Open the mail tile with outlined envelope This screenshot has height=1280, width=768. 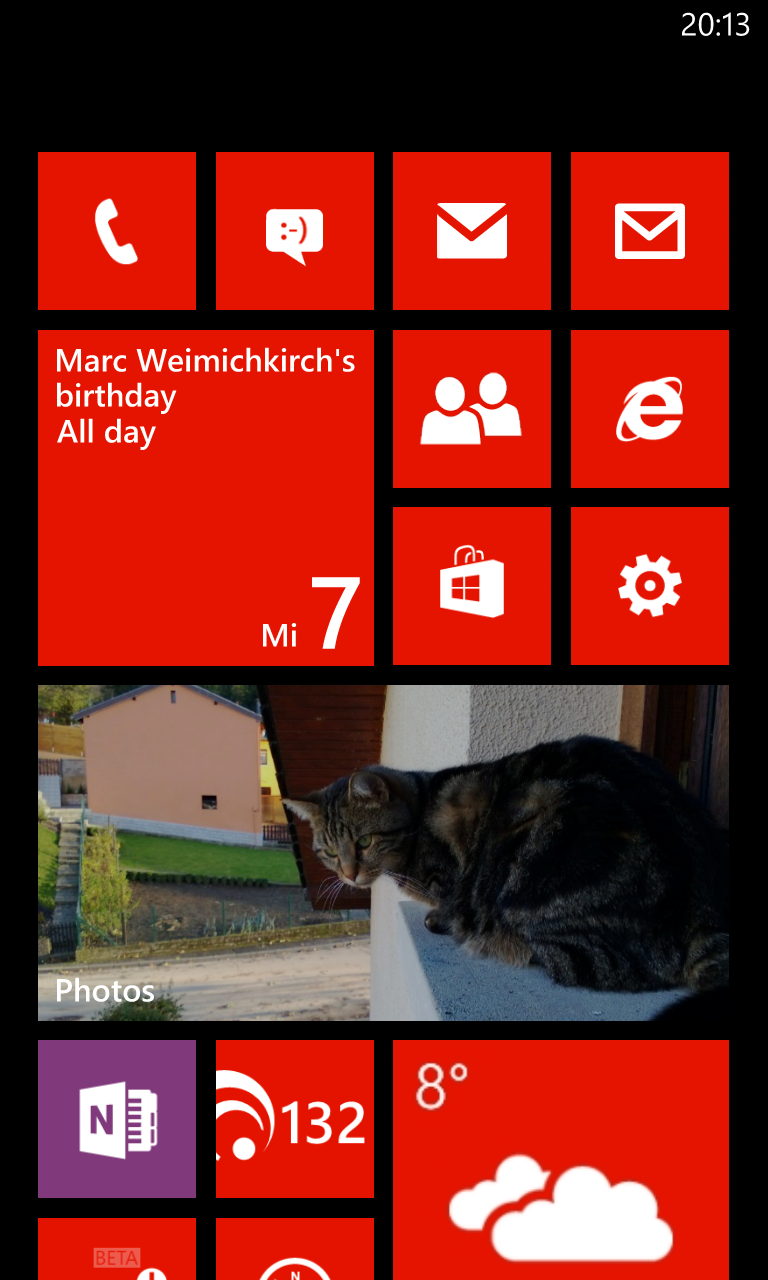650,231
